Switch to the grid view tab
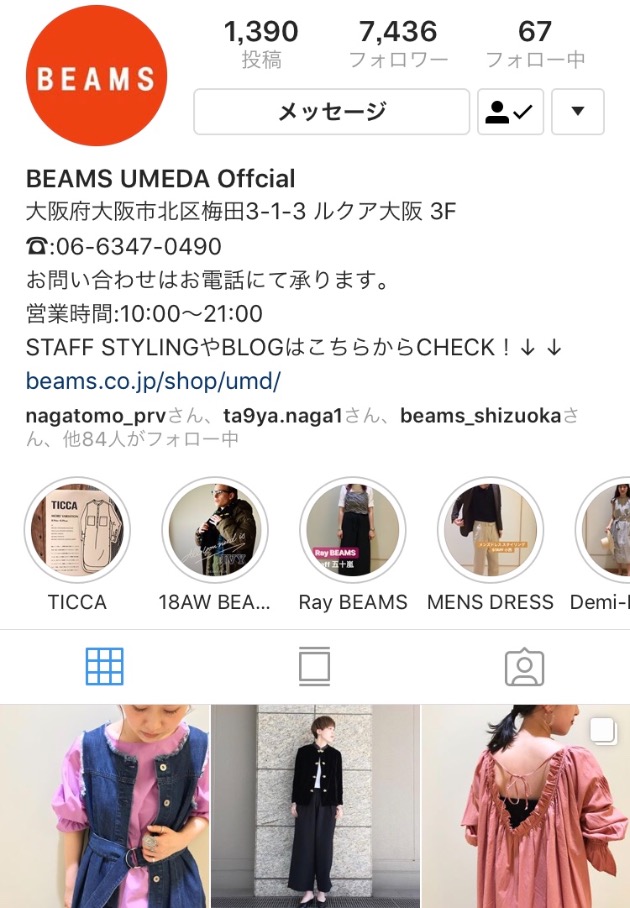Image resolution: width=630 pixels, height=908 pixels. click(x=104, y=666)
